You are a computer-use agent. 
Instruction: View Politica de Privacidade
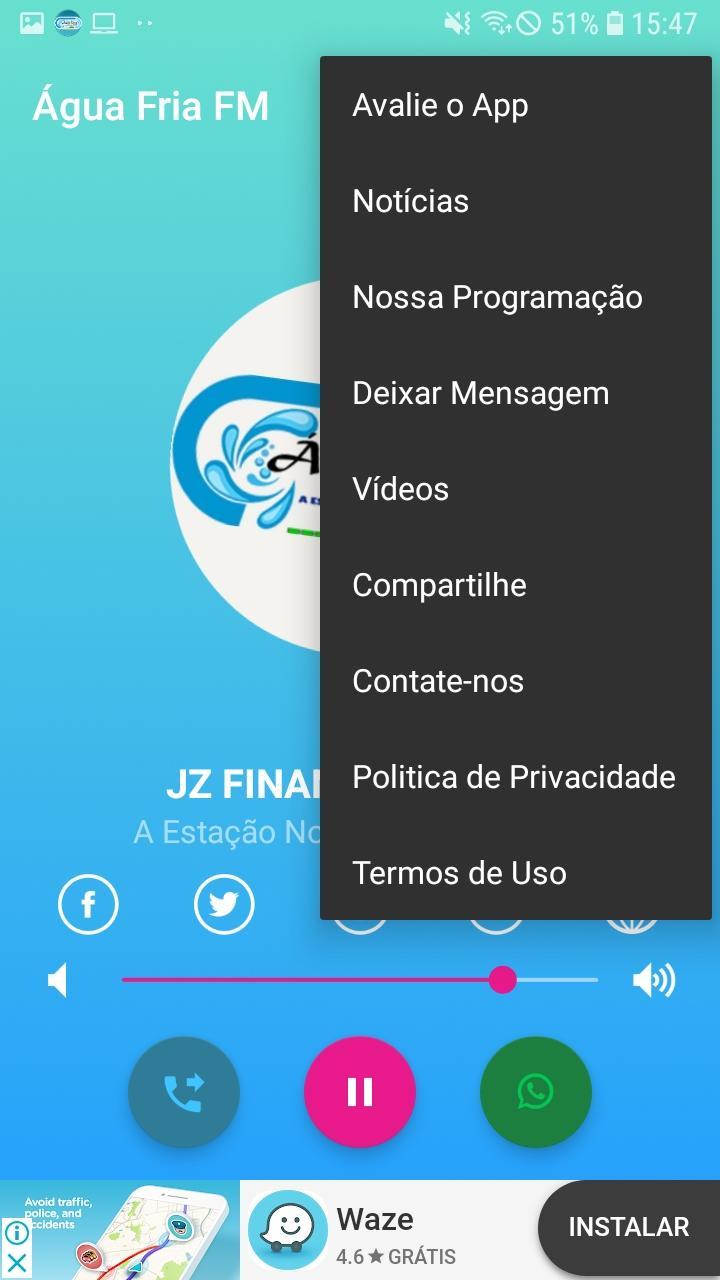point(515,777)
